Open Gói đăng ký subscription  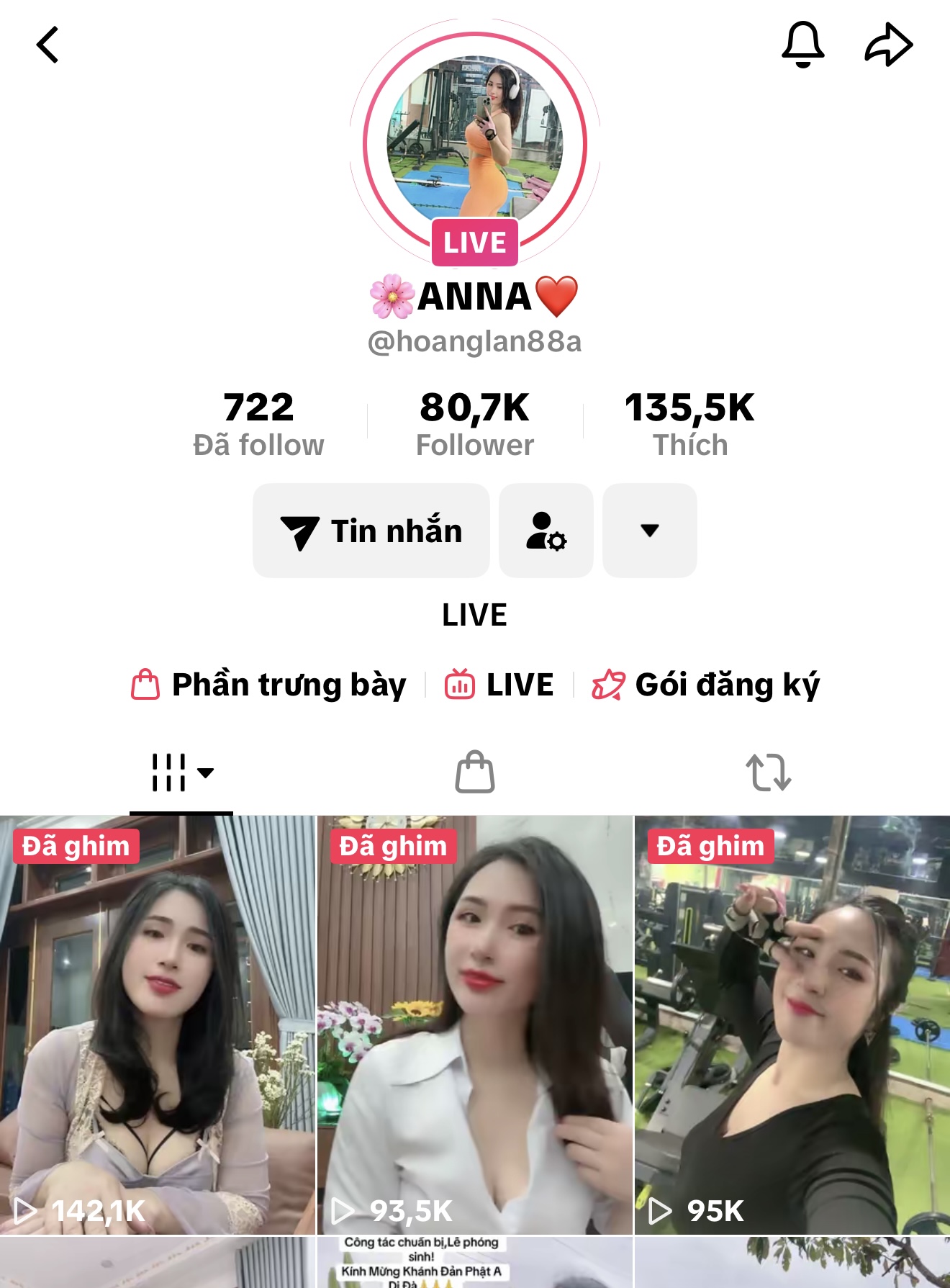(705, 685)
